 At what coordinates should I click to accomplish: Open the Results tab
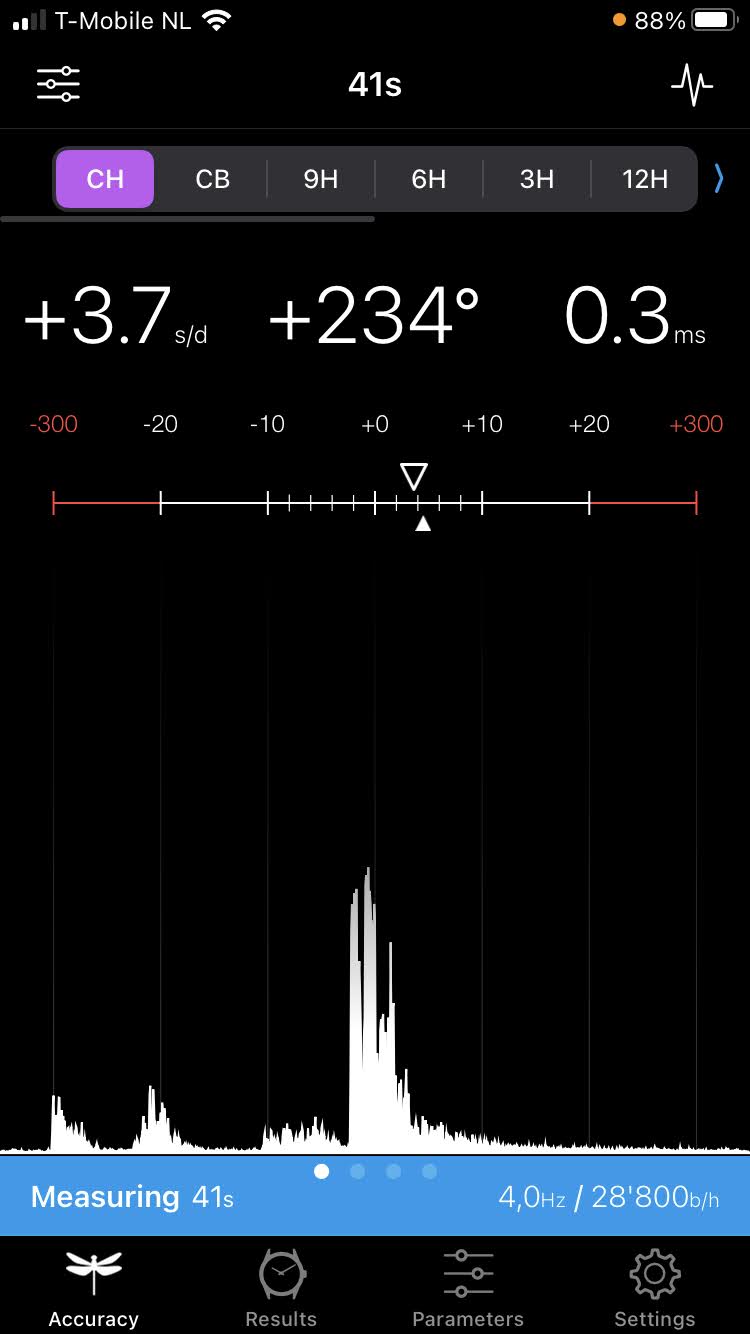(x=281, y=1289)
